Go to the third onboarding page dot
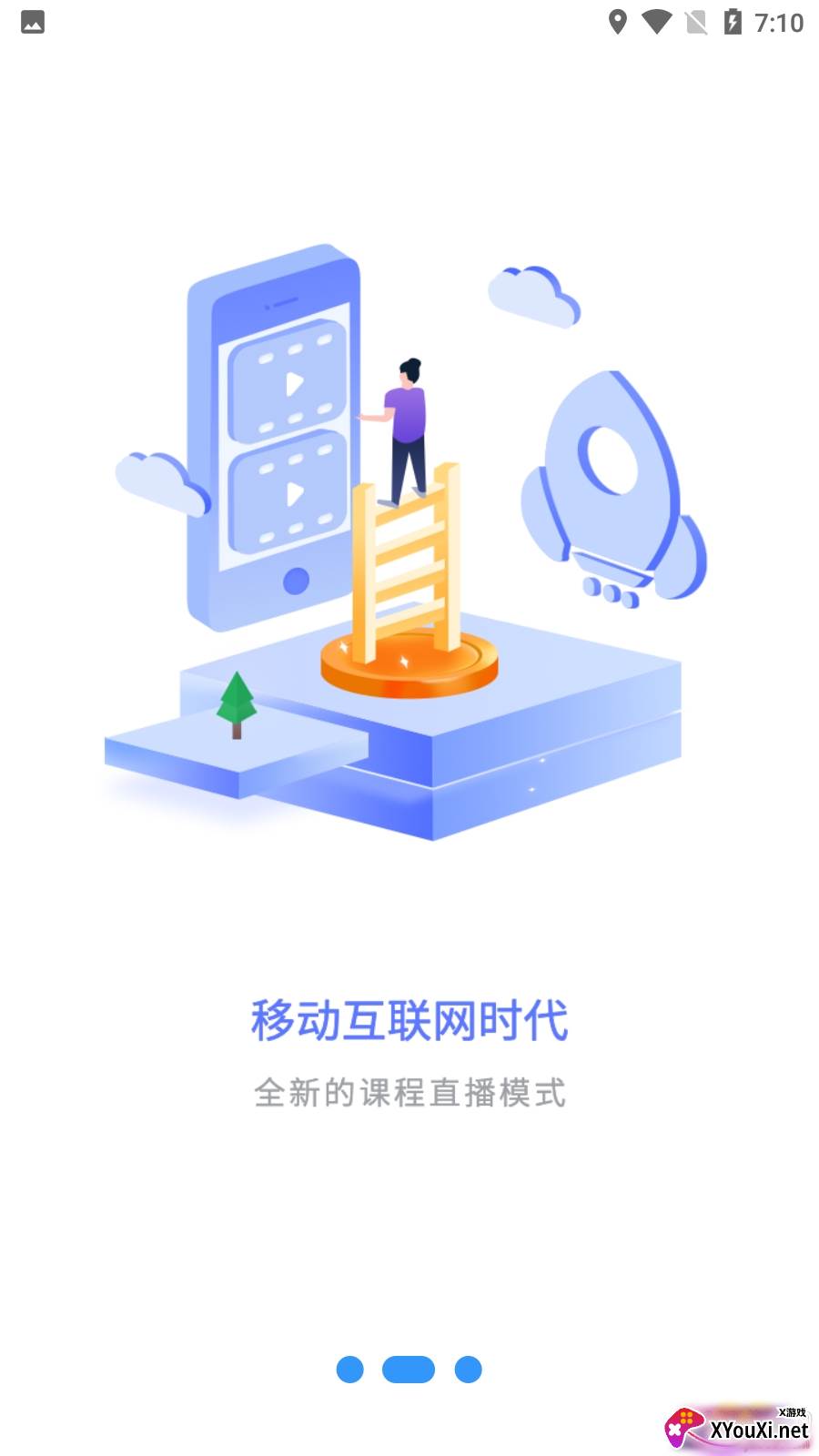Viewport: 819px width, 1456px height. click(x=468, y=1370)
